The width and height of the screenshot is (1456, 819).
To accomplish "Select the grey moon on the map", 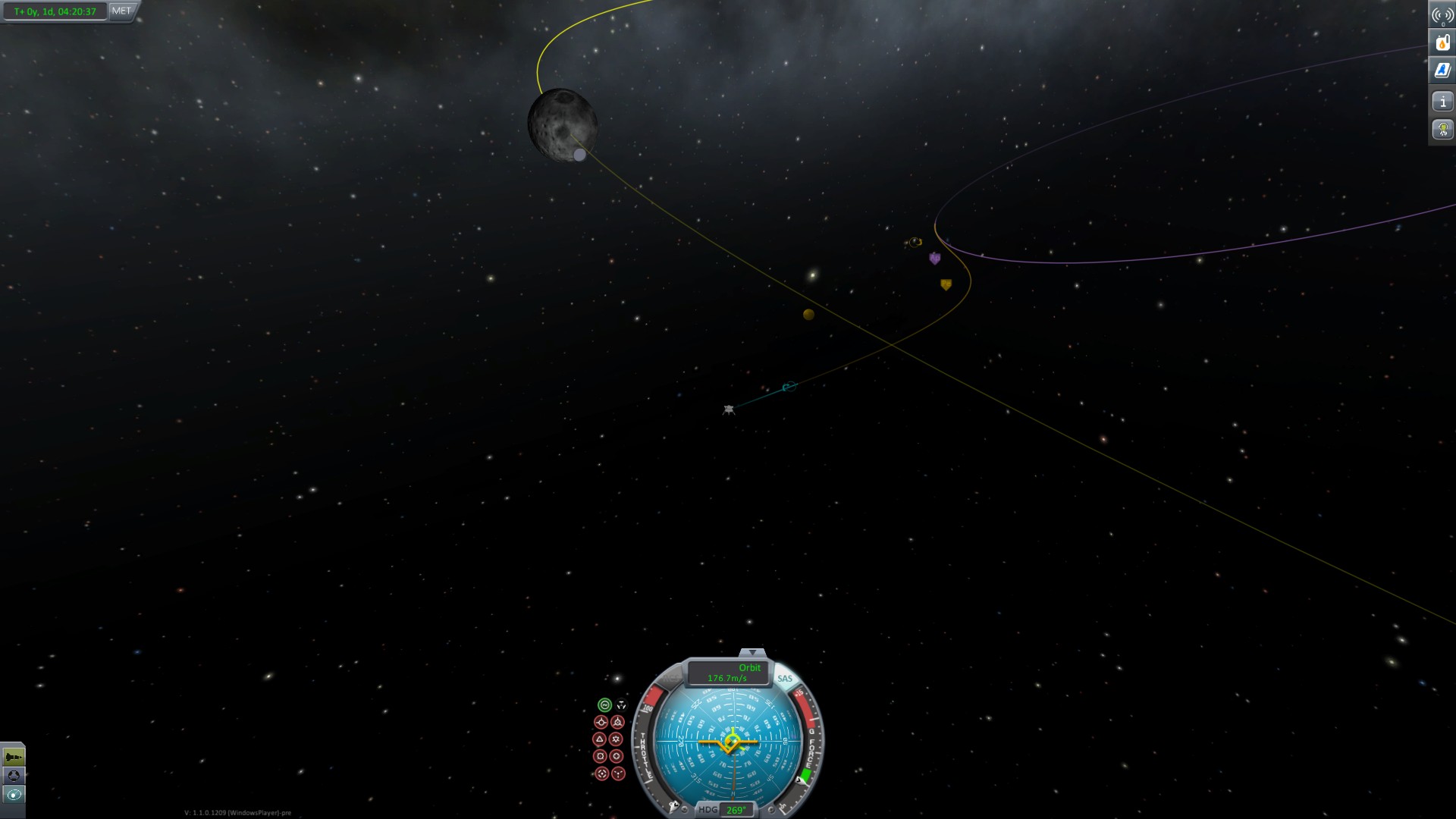I will tap(562, 125).
